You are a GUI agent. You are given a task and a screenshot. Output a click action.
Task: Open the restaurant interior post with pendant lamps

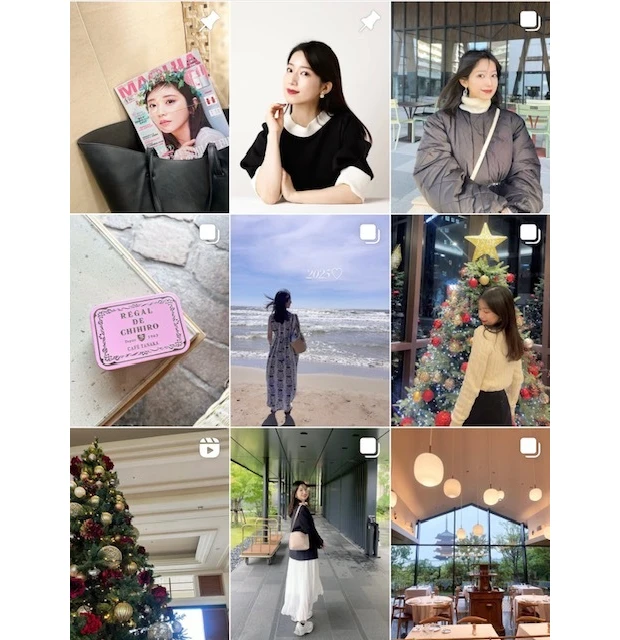point(469,534)
